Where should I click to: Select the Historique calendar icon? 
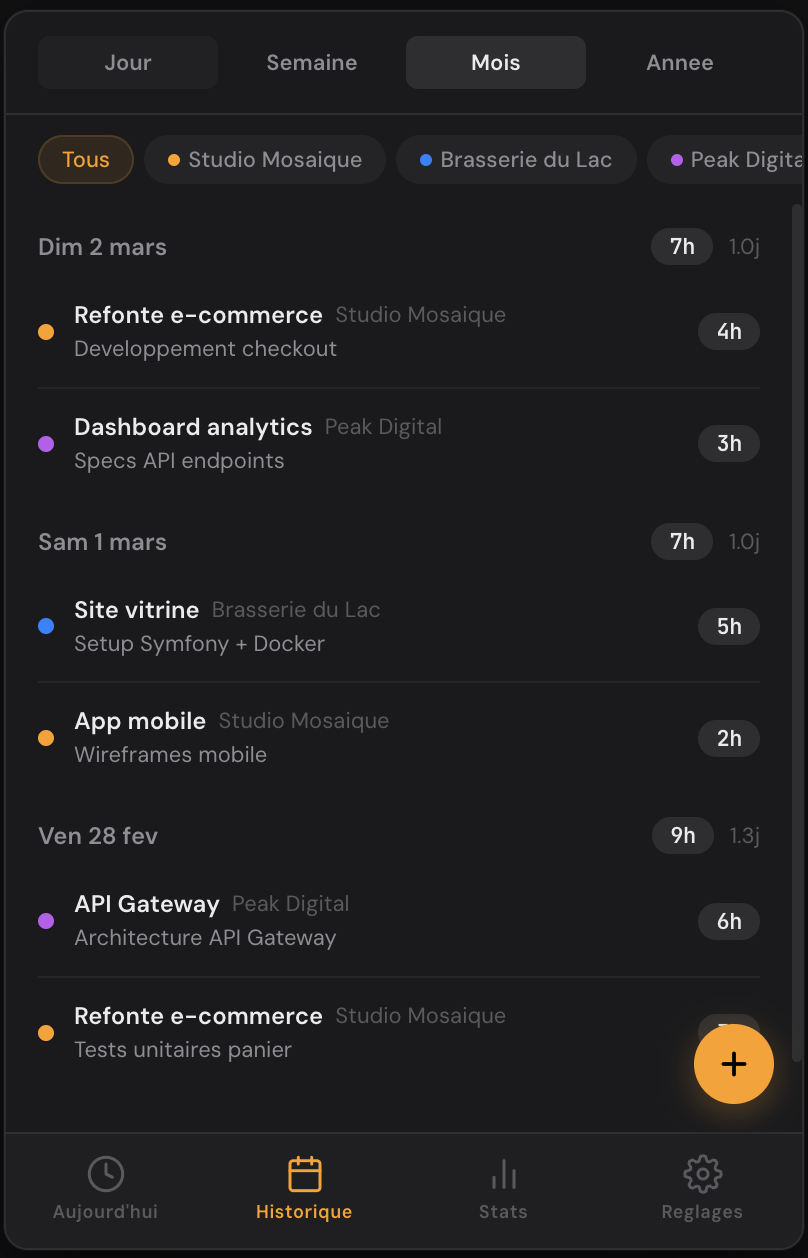coord(303,1174)
